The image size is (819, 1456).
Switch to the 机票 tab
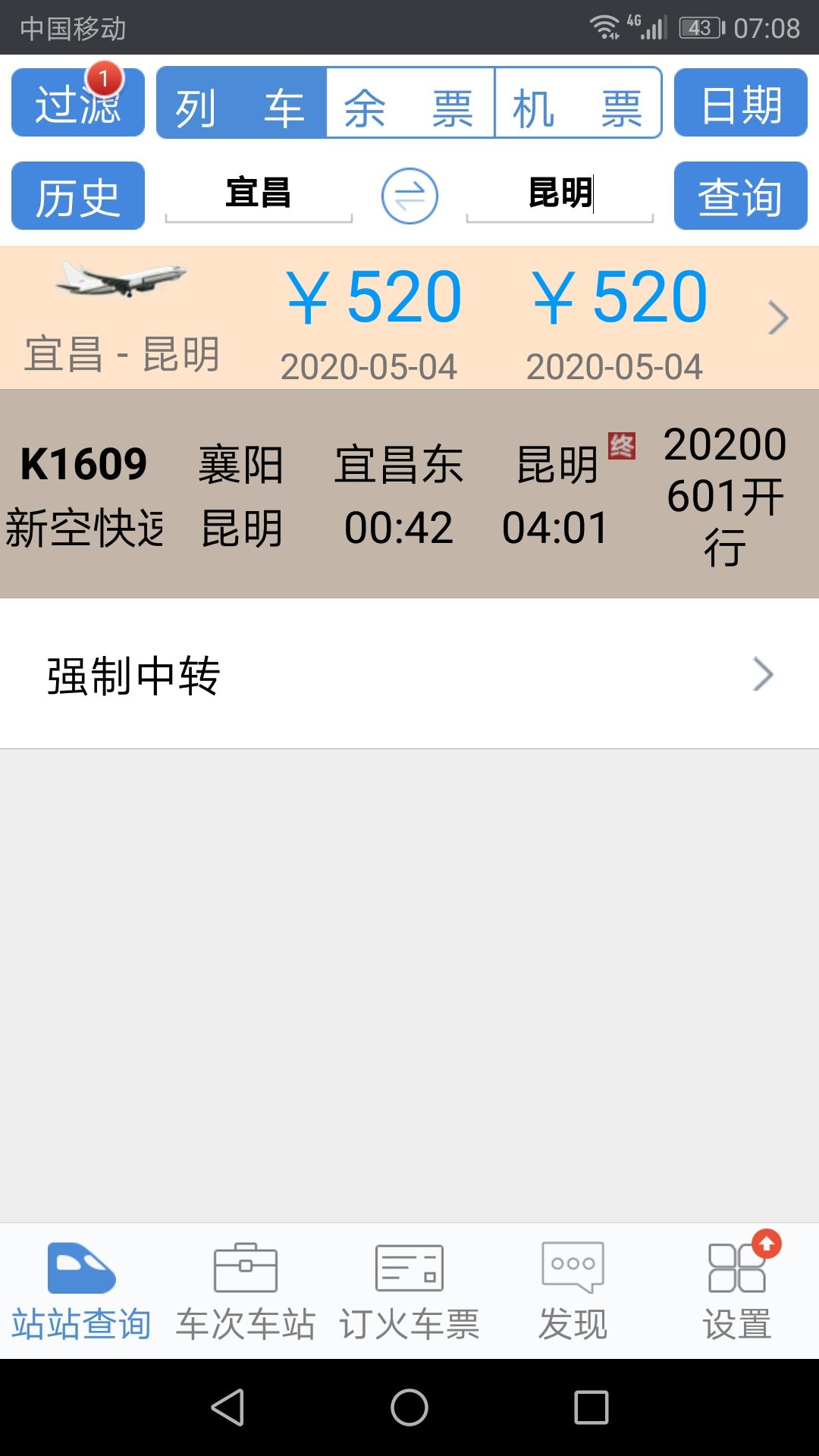[578, 102]
